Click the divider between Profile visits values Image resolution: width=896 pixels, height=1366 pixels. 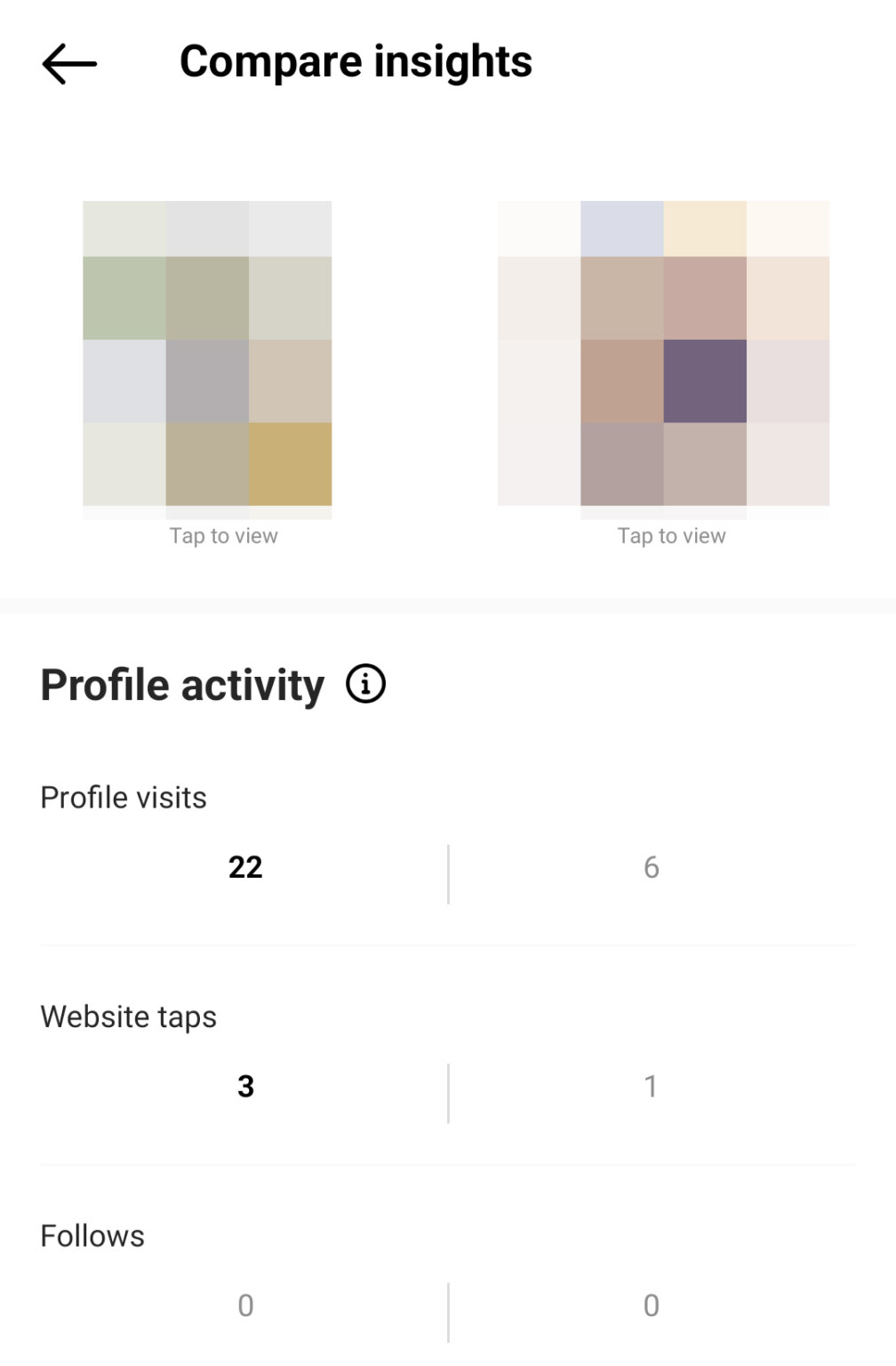point(449,873)
